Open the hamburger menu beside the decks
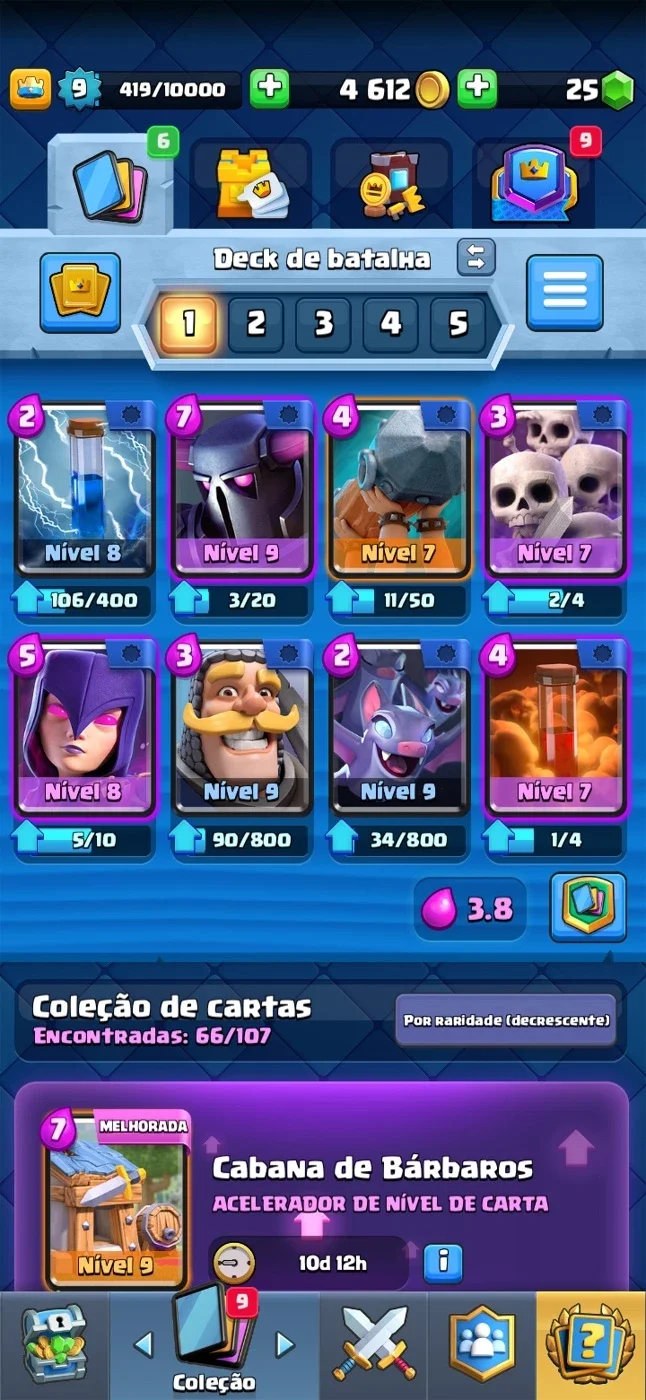 [565, 292]
